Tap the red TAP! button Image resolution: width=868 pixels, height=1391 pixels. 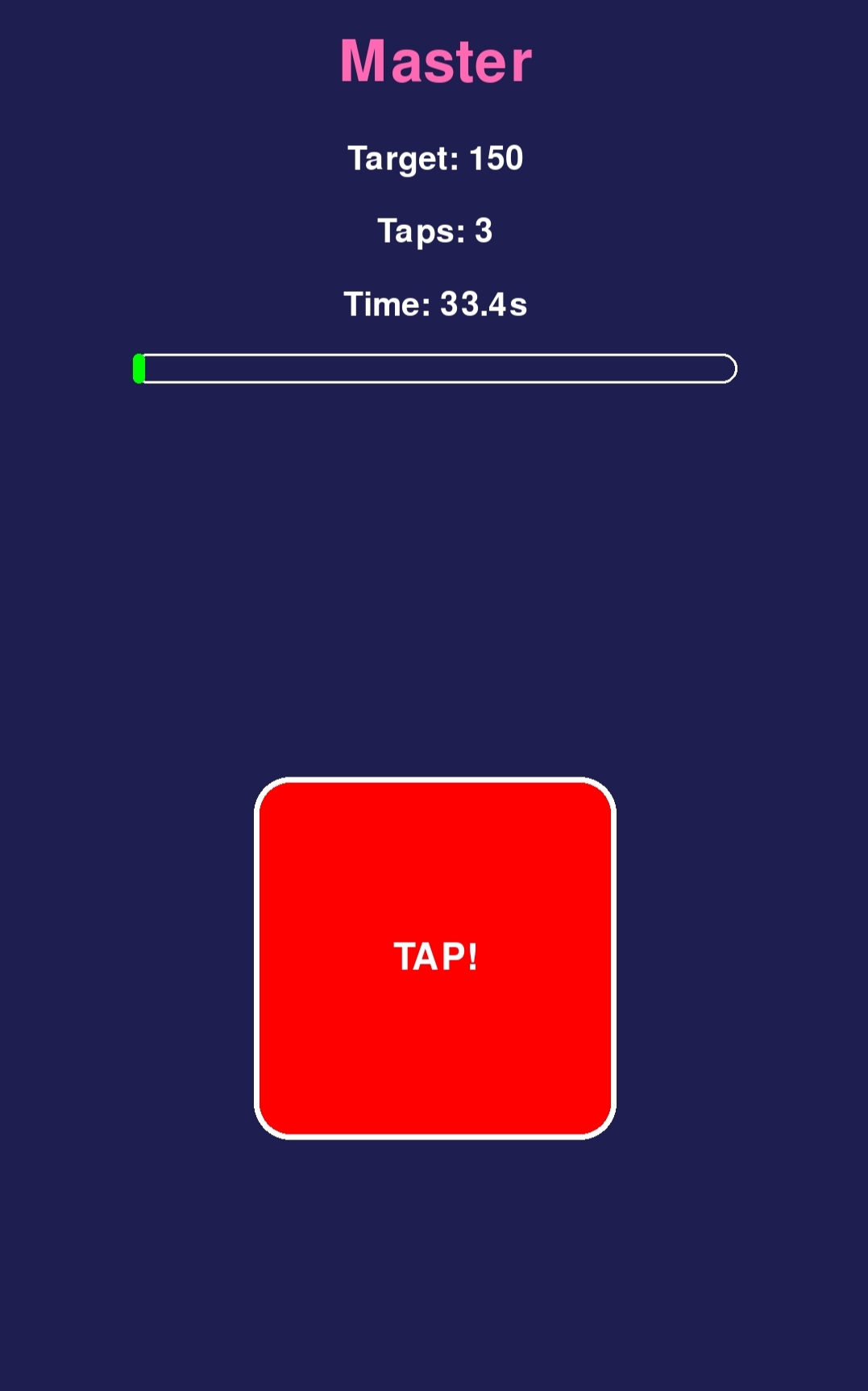(x=434, y=958)
